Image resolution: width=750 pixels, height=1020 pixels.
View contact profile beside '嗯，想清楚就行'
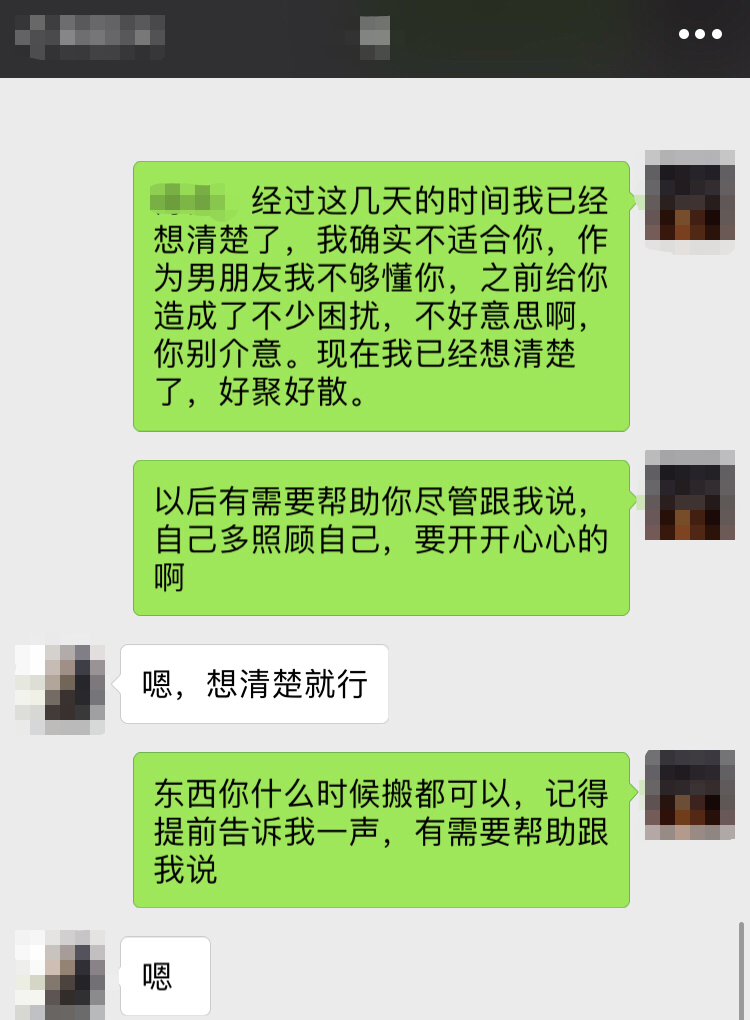(x=60, y=689)
